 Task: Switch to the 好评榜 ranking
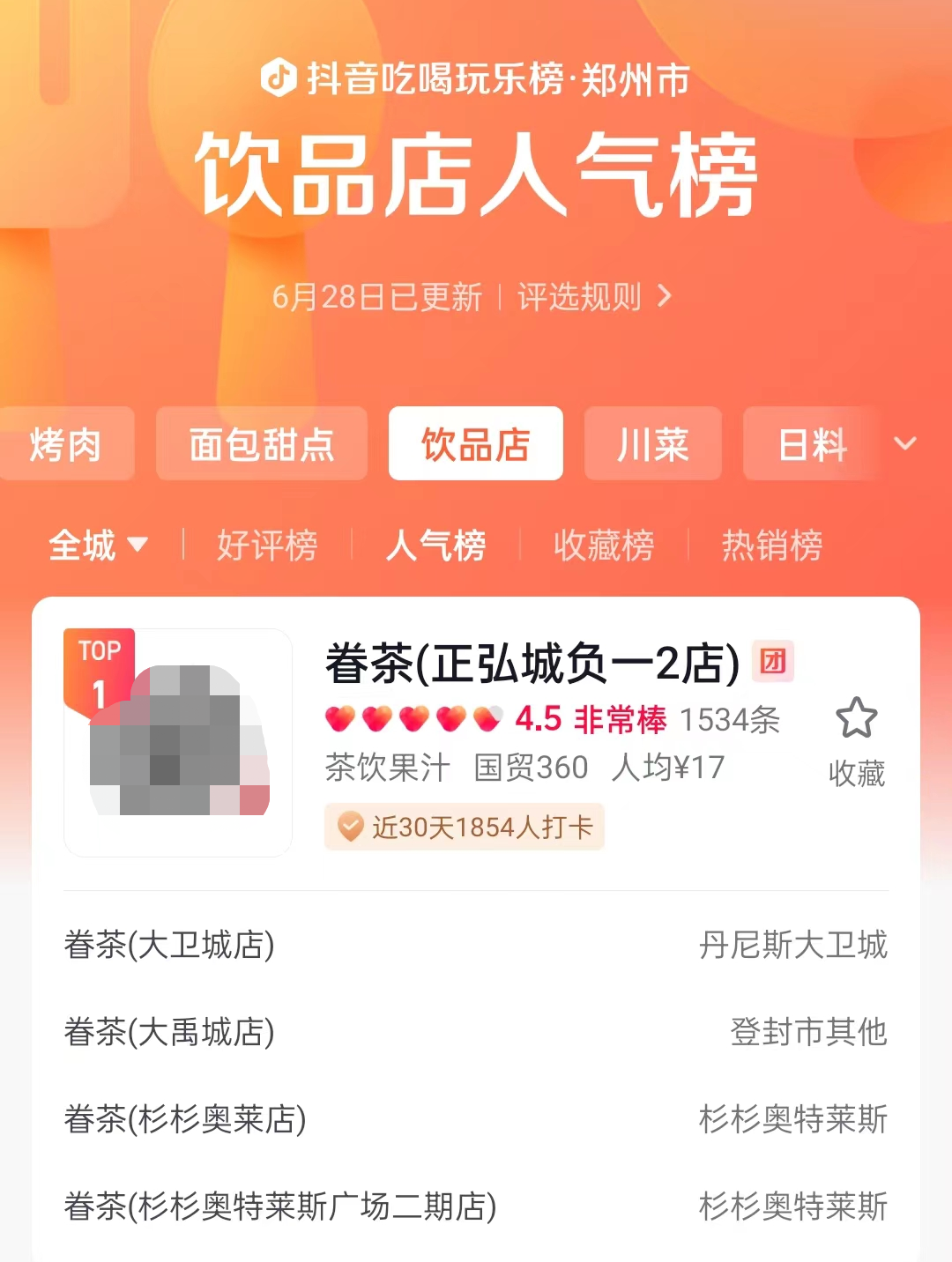pyautogui.click(x=267, y=545)
